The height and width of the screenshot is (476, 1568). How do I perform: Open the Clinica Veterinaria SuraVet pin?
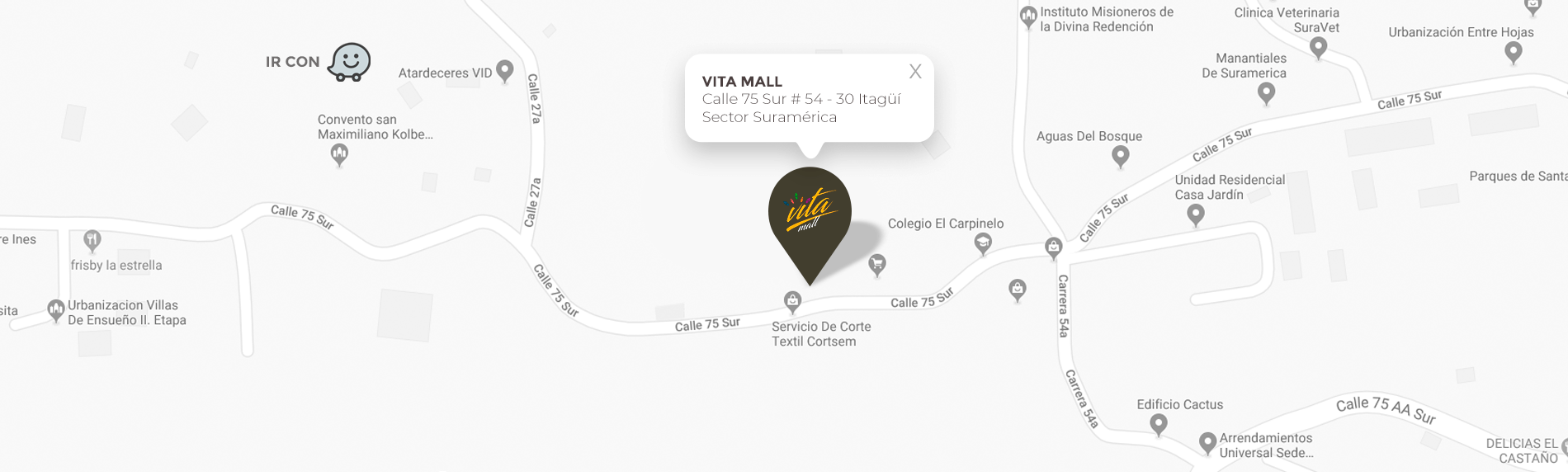[x=1319, y=48]
